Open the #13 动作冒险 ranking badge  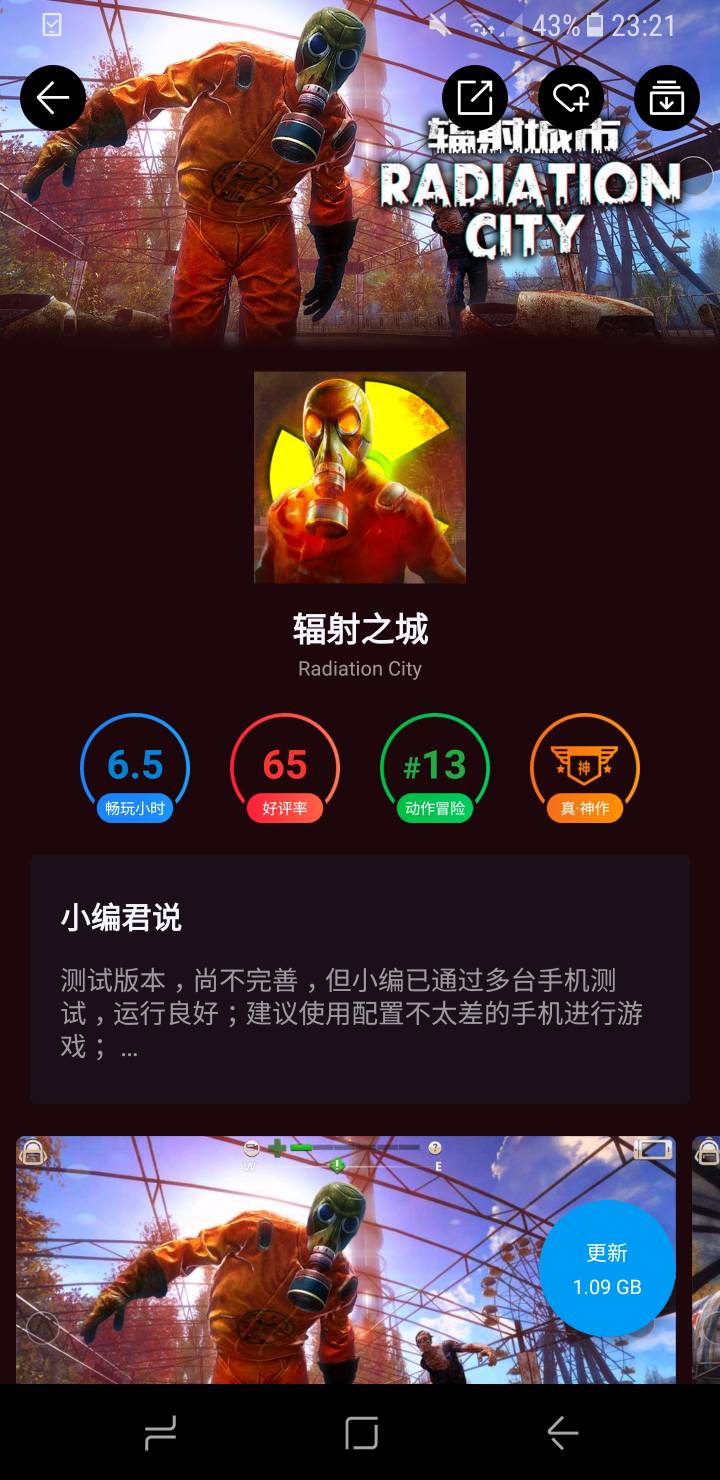[435, 769]
